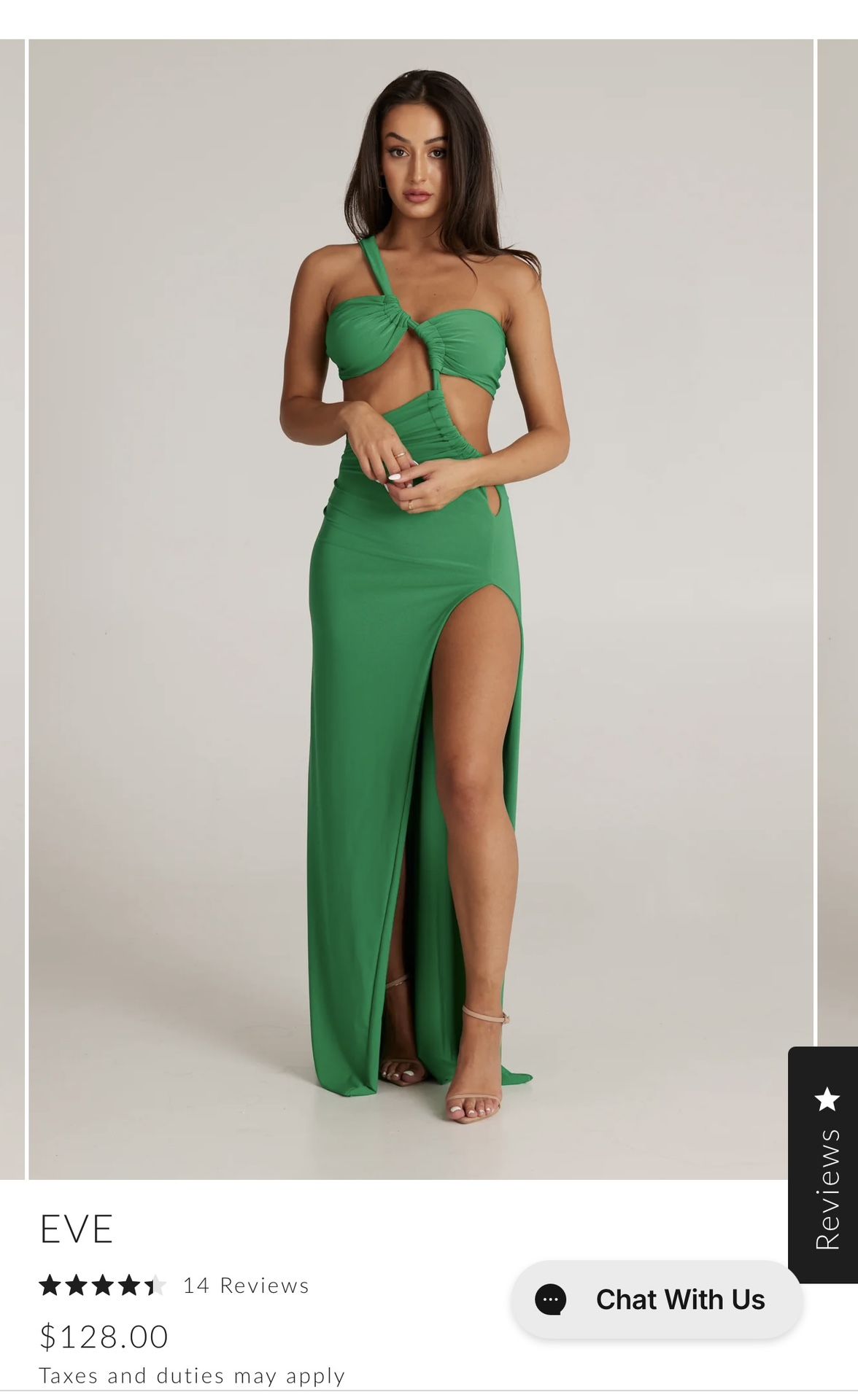Open the Reviews side tab
858x1400 pixels.
click(x=824, y=1164)
